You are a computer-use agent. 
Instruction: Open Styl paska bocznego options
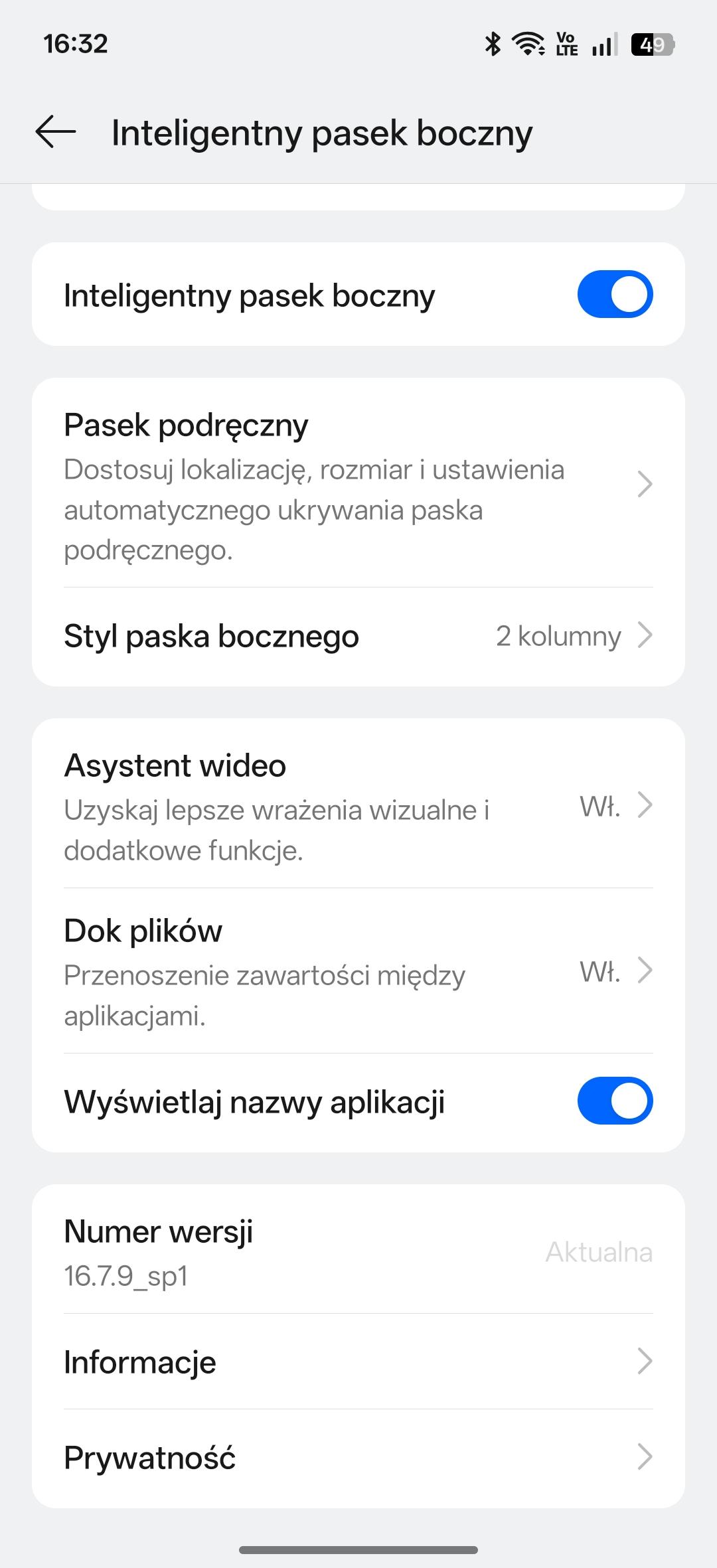[x=358, y=636]
